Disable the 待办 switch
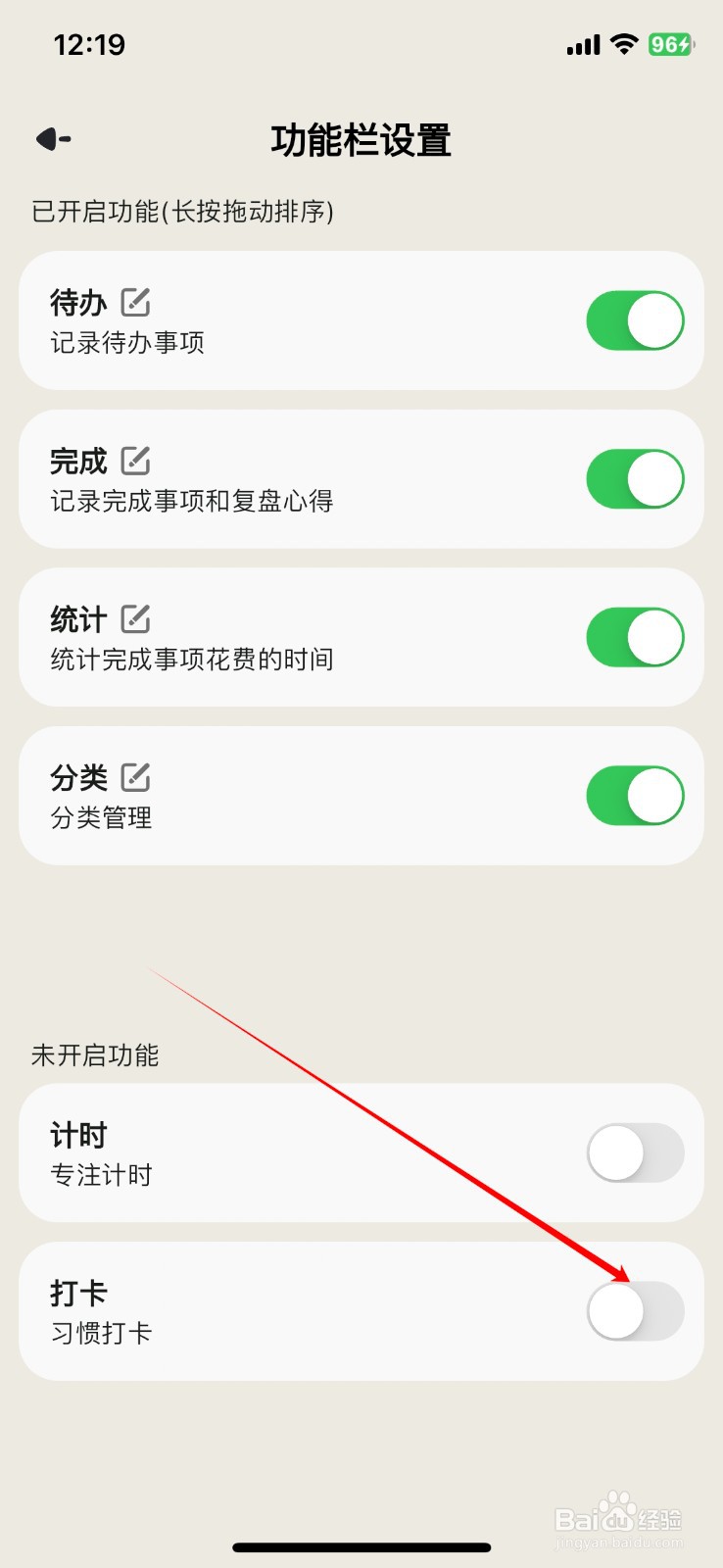Image resolution: width=723 pixels, height=1568 pixels. [635, 319]
